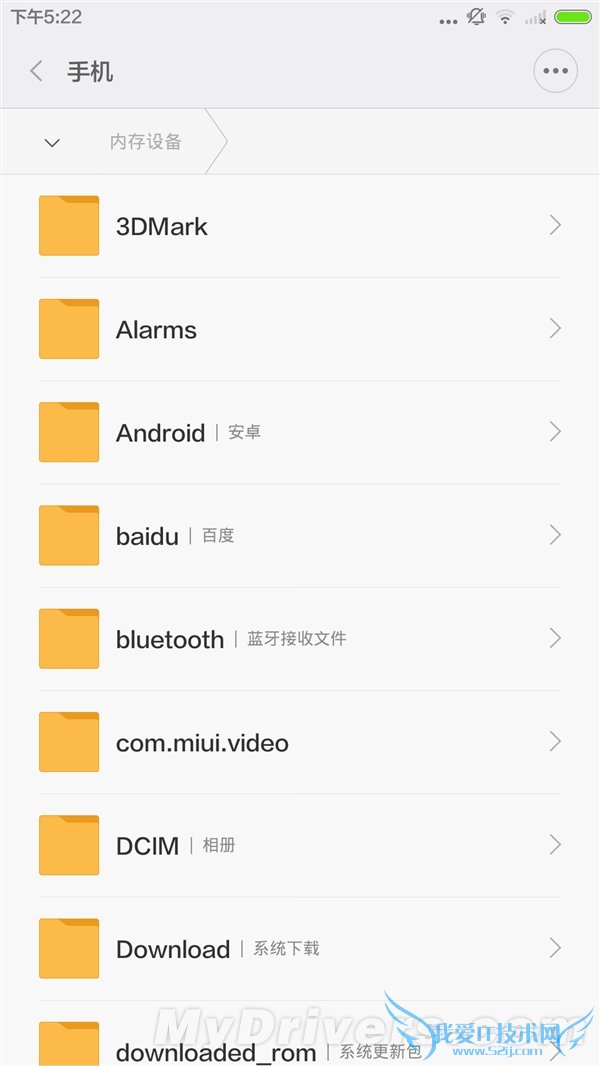The width and height of the screenshot is (600, 1066).
Task: Expand the storage location dropdown arrow
Action: coord(53,143)
